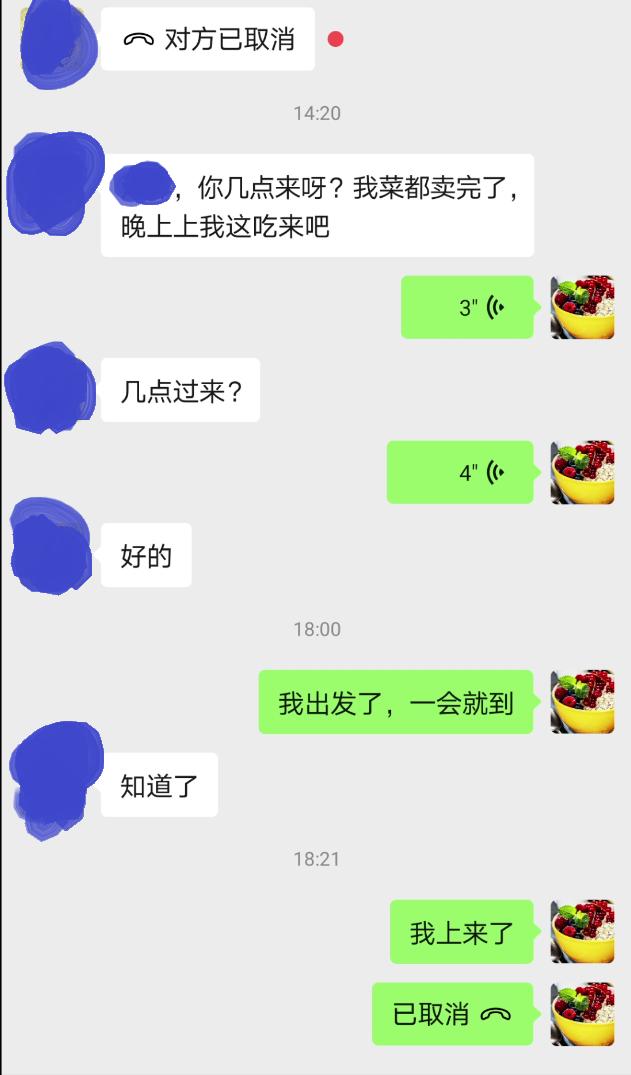The height and width of the screenshot is (1075, 631).
Task: Call back from the 对方已取消 call record
Action: coord(208,40)
